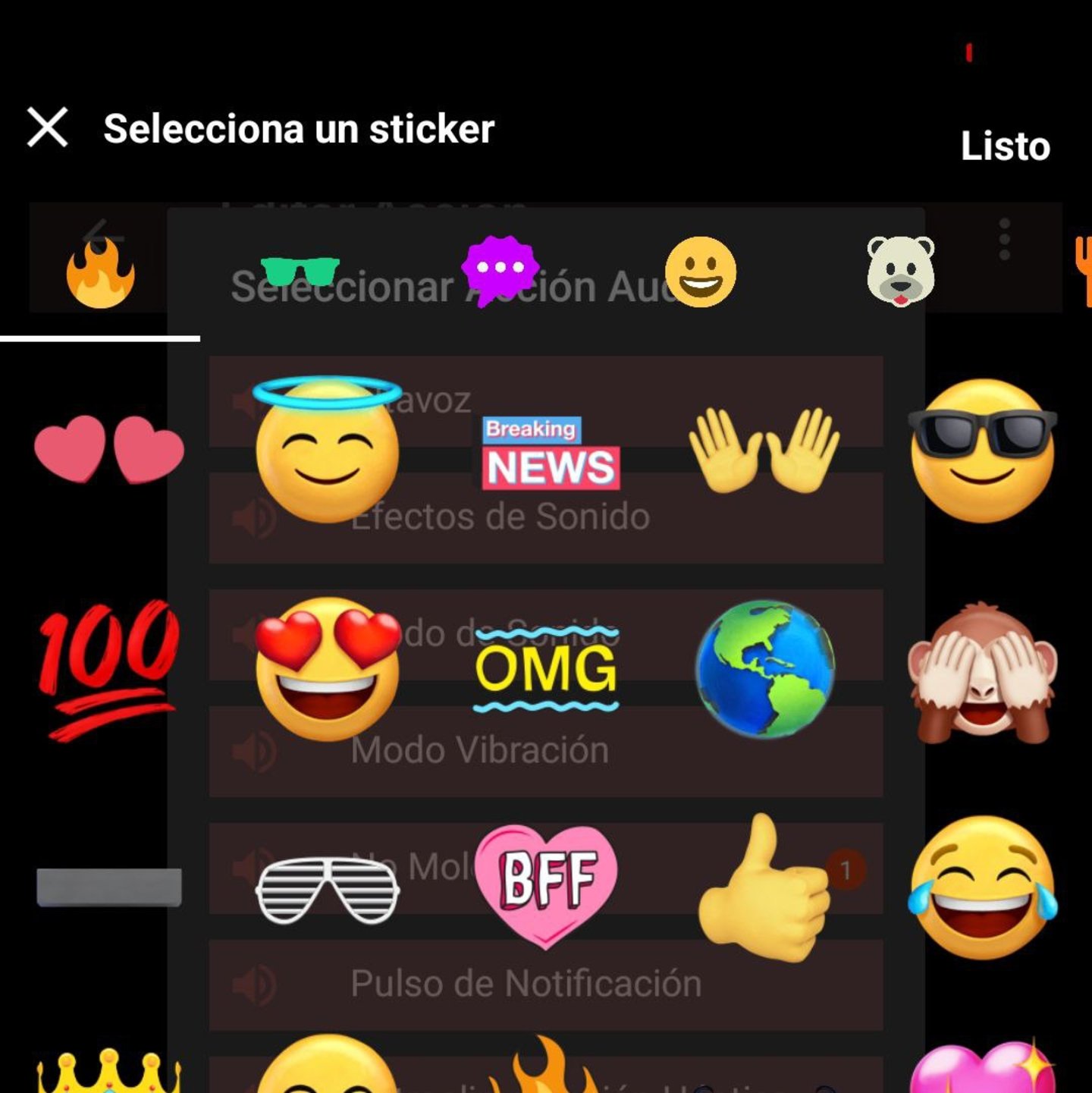The image size is (1092, 1093).
Task: Choose the see-no-evil monkey sticker
Action: [982, 672]
